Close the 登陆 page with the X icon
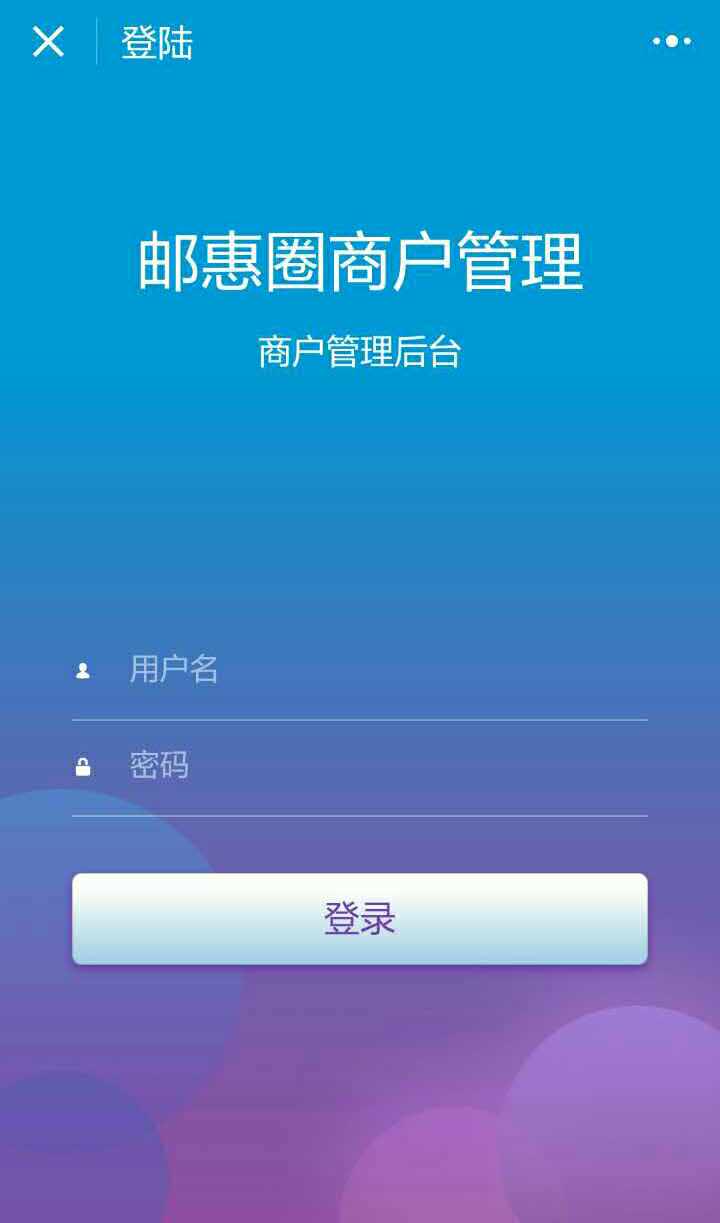This screenshot has height=1223, width=720. tap(48, 42)
